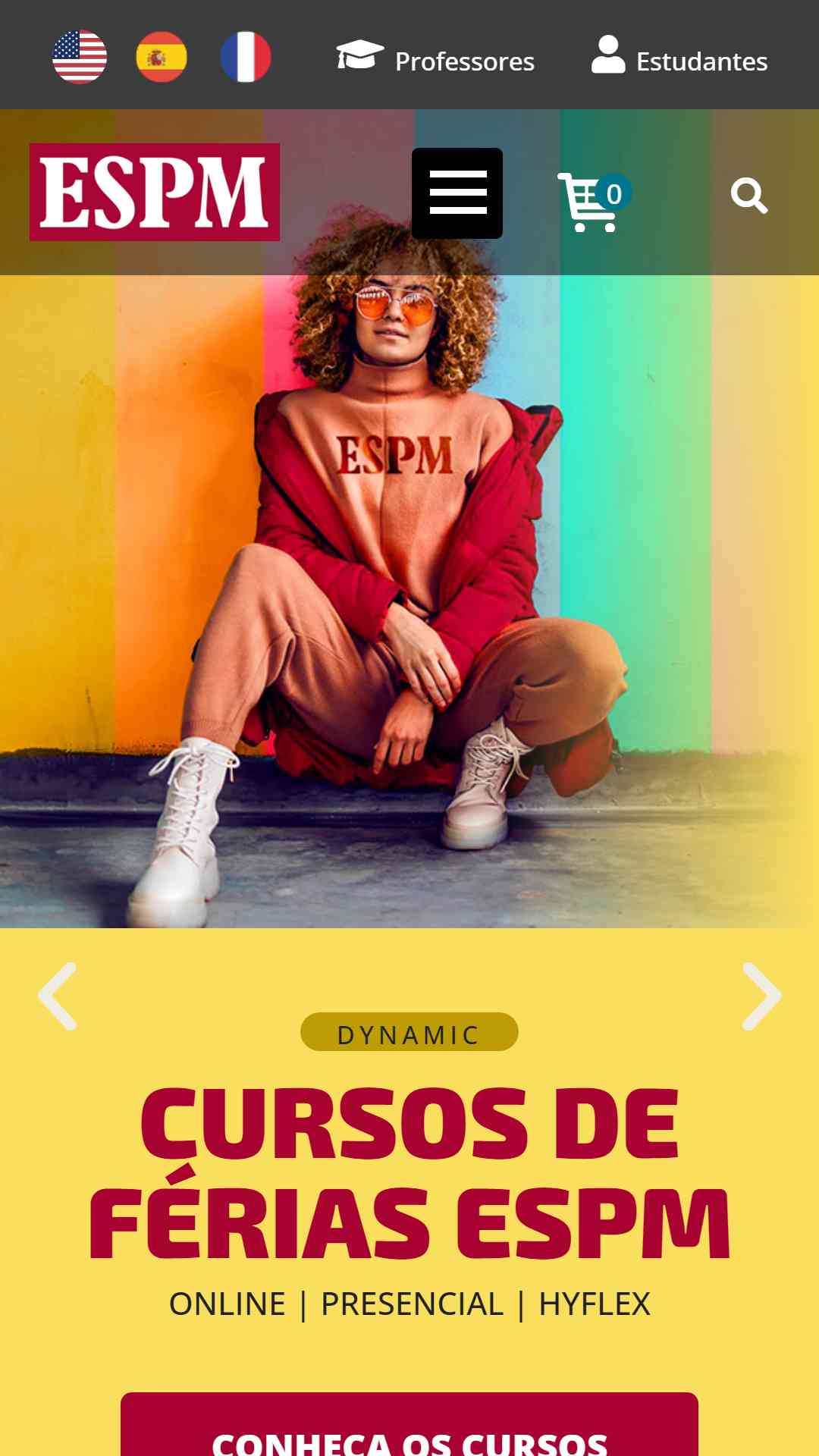Open the search magnifier
The width and height of the screenshot is (819, 1456).
pyautogui.click(x=749, y=196)
